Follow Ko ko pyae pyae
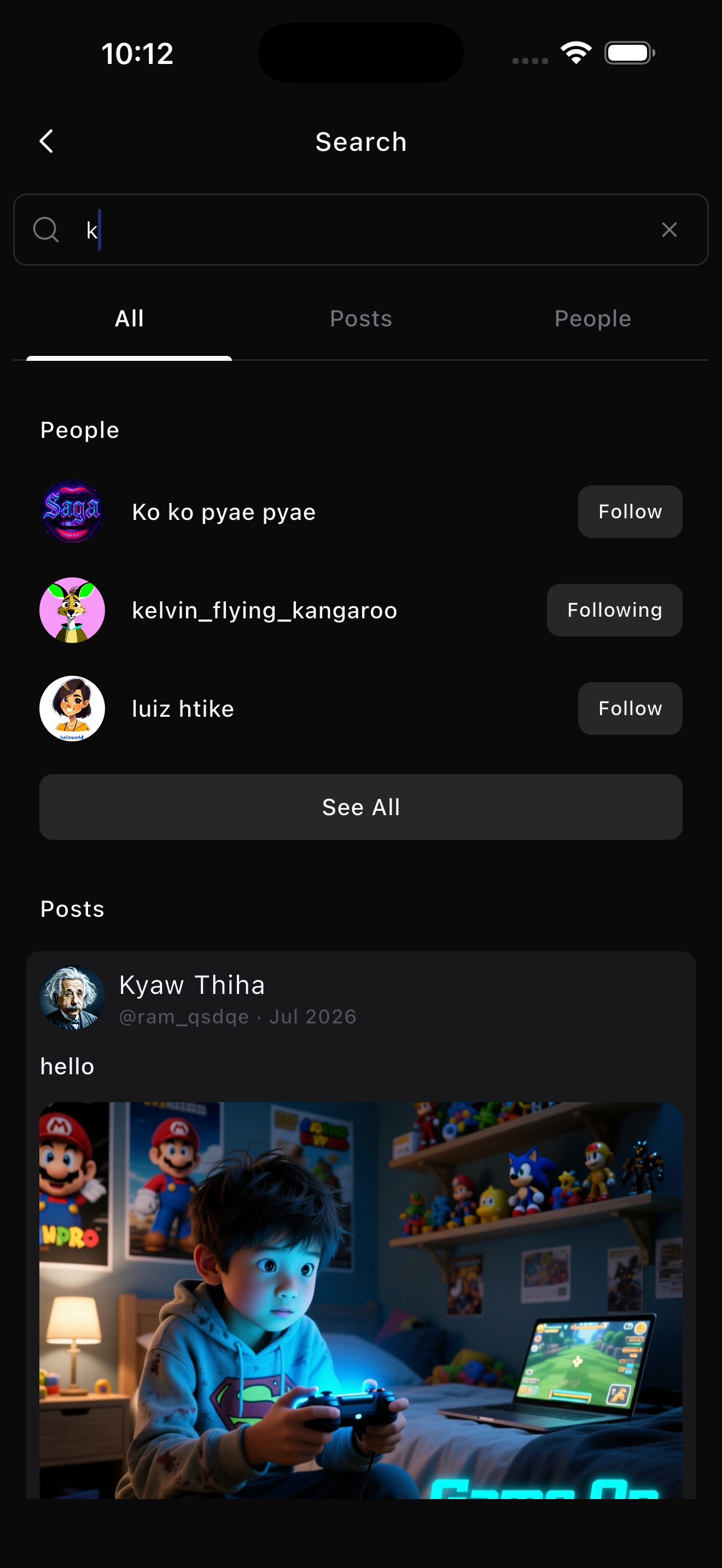The image size is (722, 1568). click(630, 512)
